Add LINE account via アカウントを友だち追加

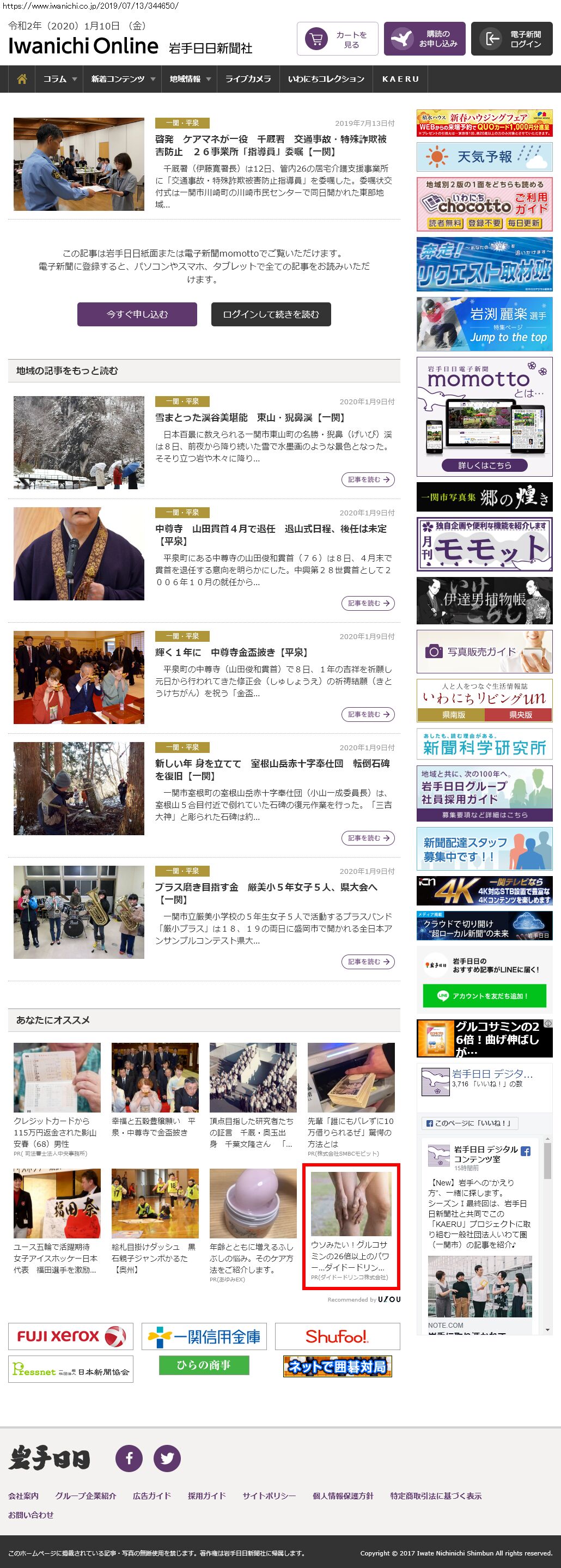[484, 996]
